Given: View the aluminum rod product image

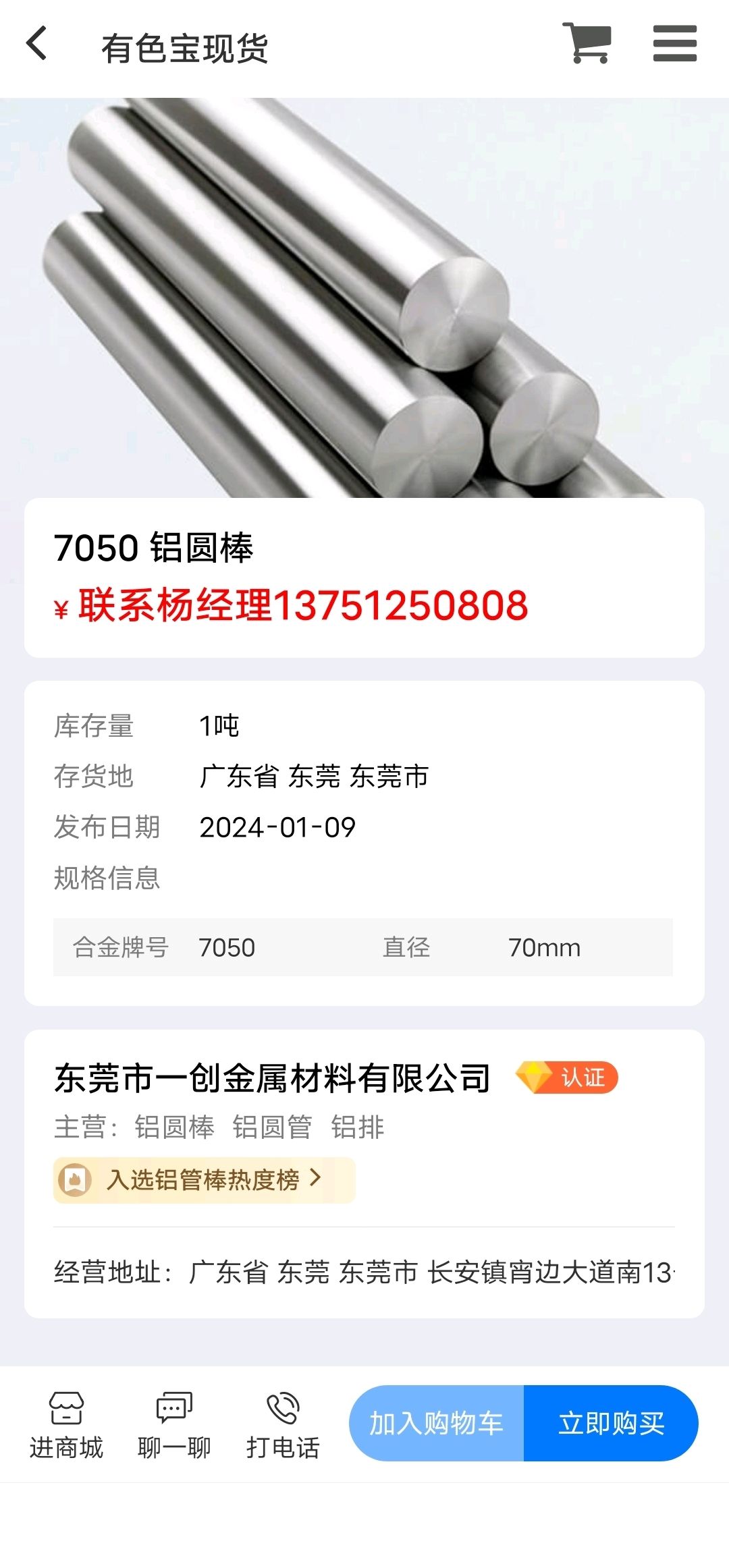Looking at the screenshot, I should point(364,298).
